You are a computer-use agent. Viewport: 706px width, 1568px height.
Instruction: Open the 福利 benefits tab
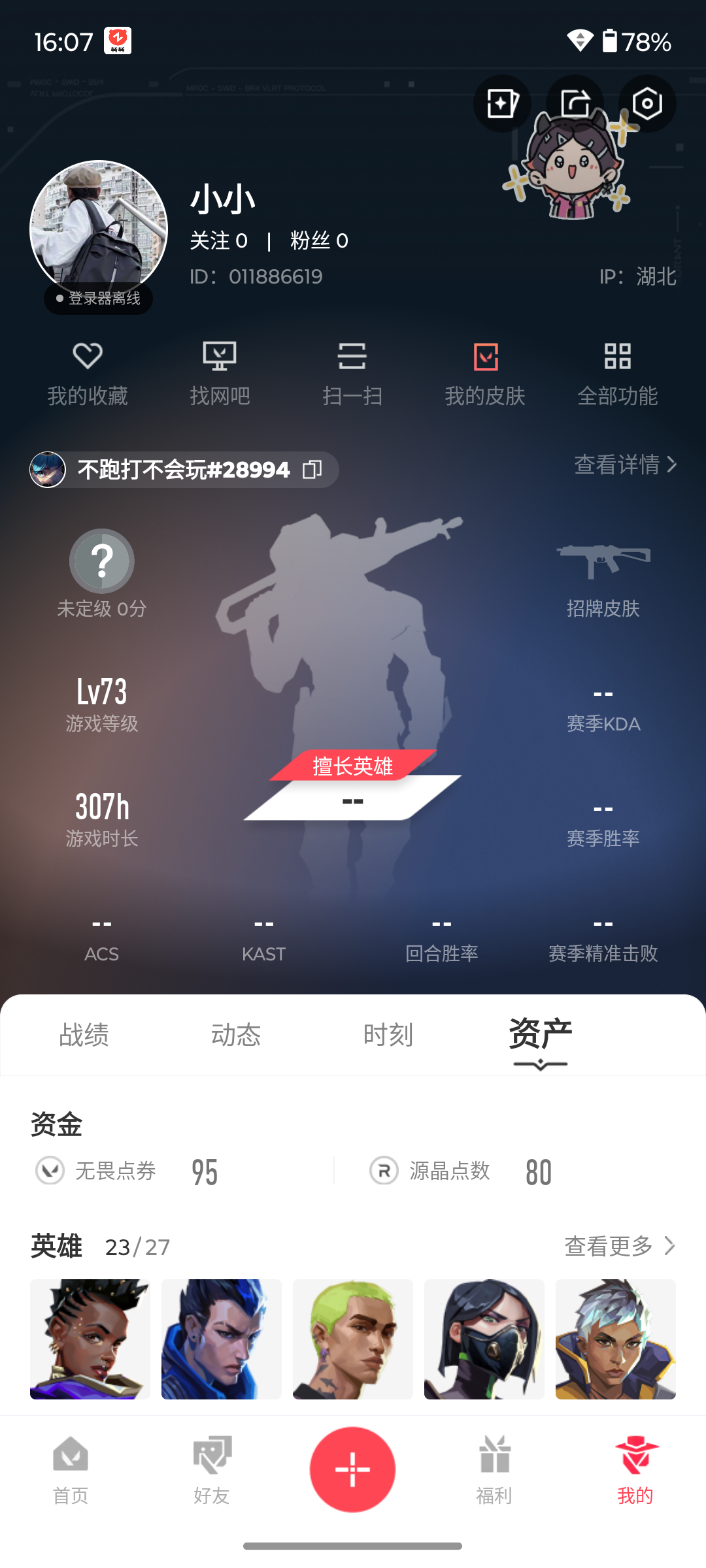click(x=494, y=1470)
